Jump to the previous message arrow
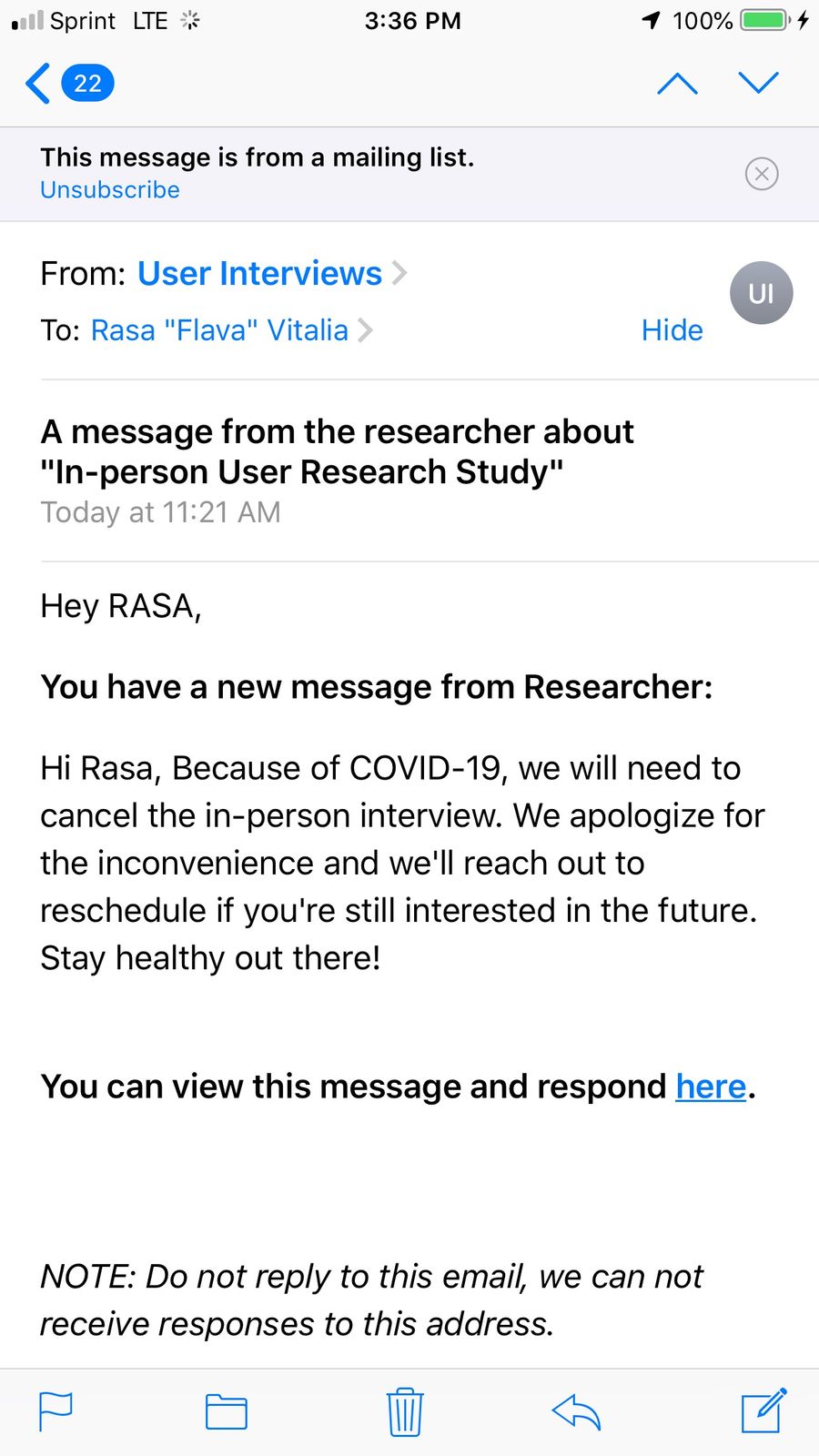 coord(677,84)
